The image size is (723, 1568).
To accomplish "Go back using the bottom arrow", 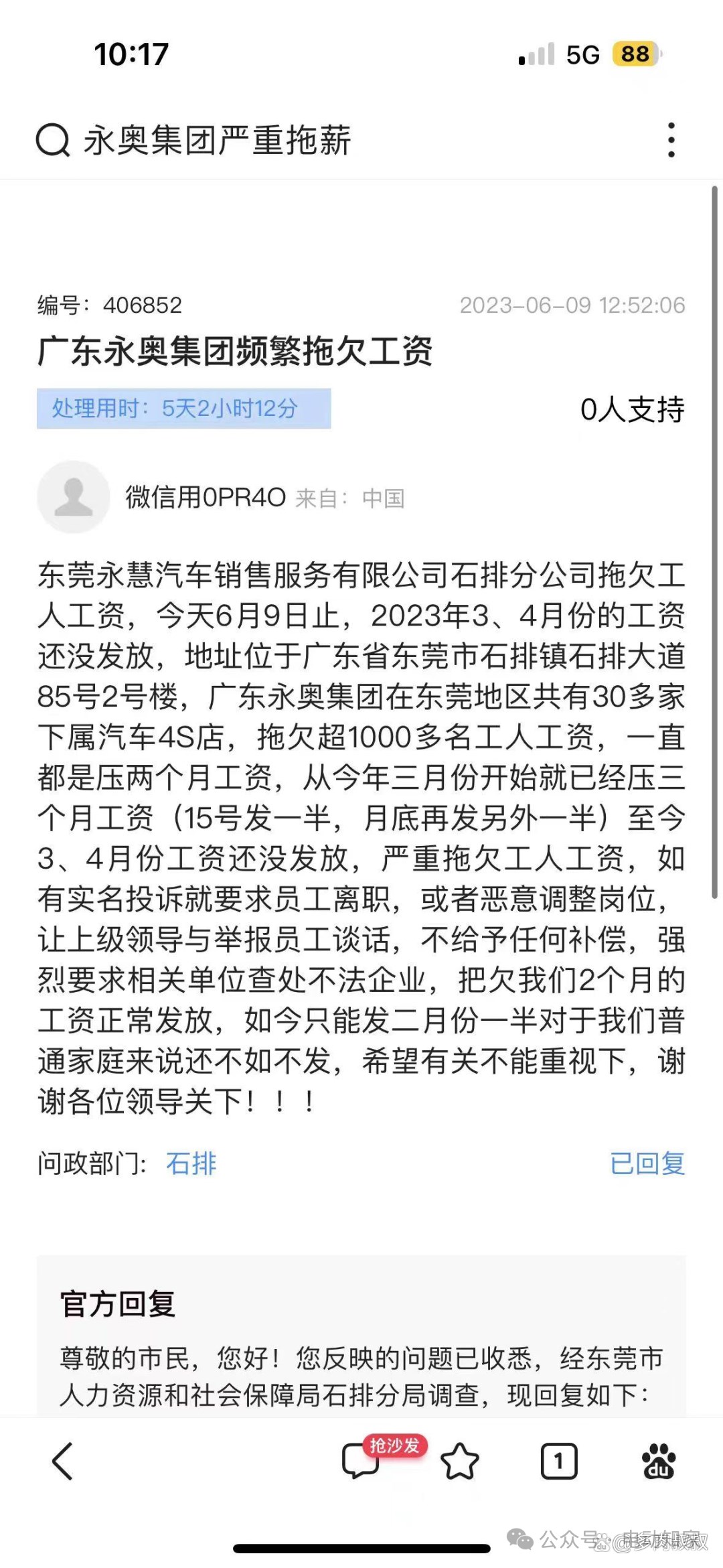I will (x=63, y=1461).
